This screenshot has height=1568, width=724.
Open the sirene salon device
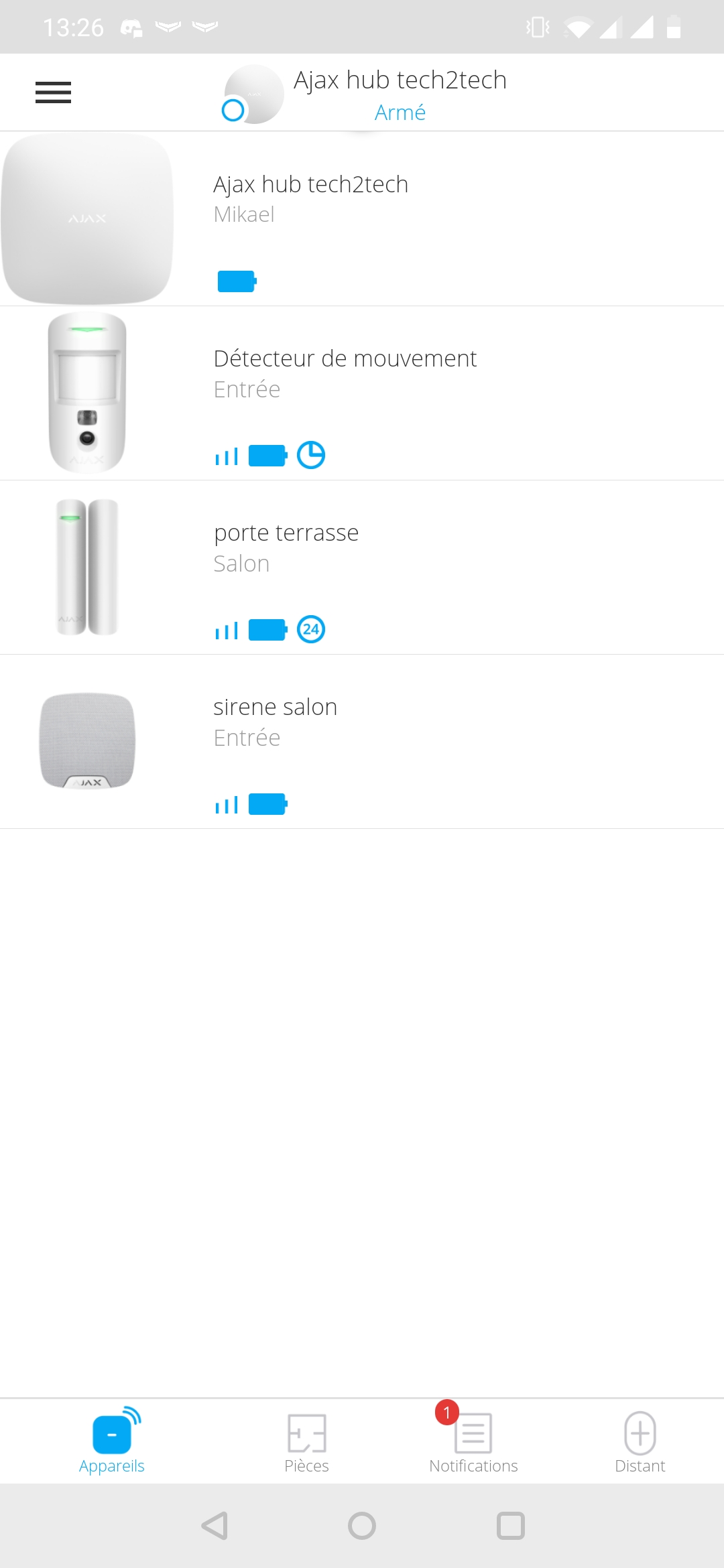coord(362,742)
